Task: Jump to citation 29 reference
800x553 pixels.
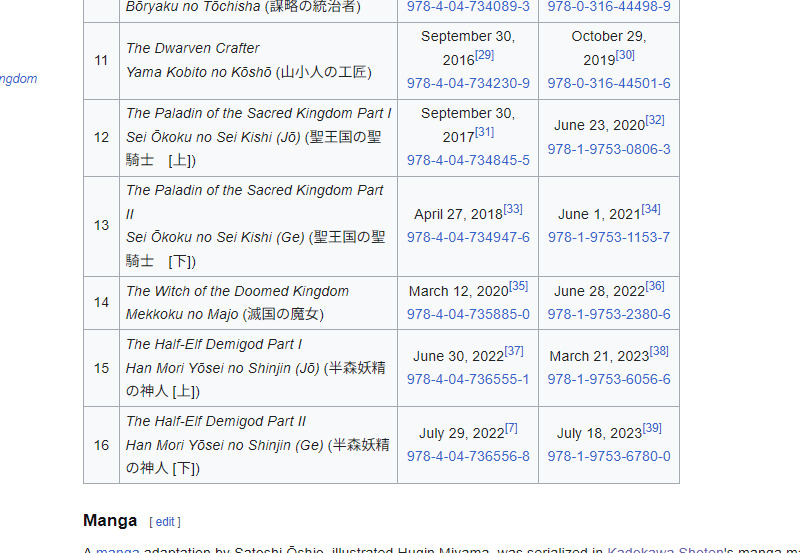Action: coord(485,55)
